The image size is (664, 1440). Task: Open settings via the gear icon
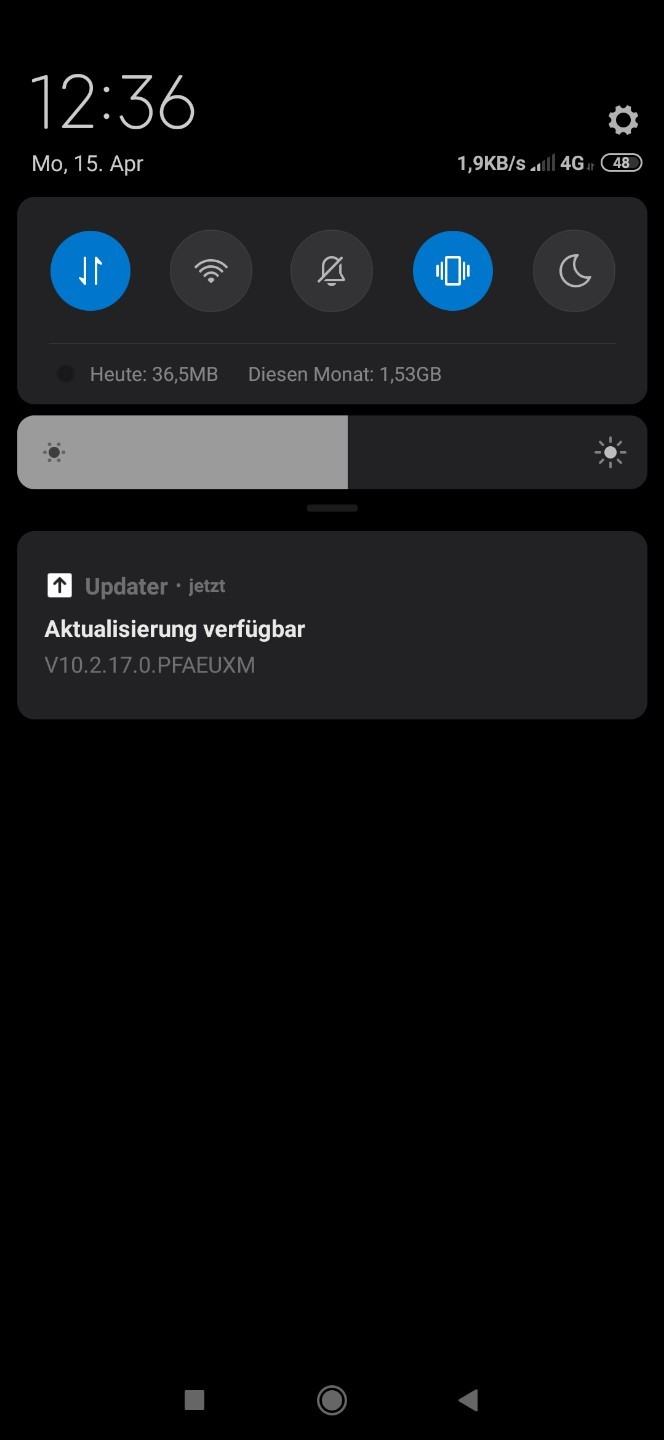coord(623,120)
